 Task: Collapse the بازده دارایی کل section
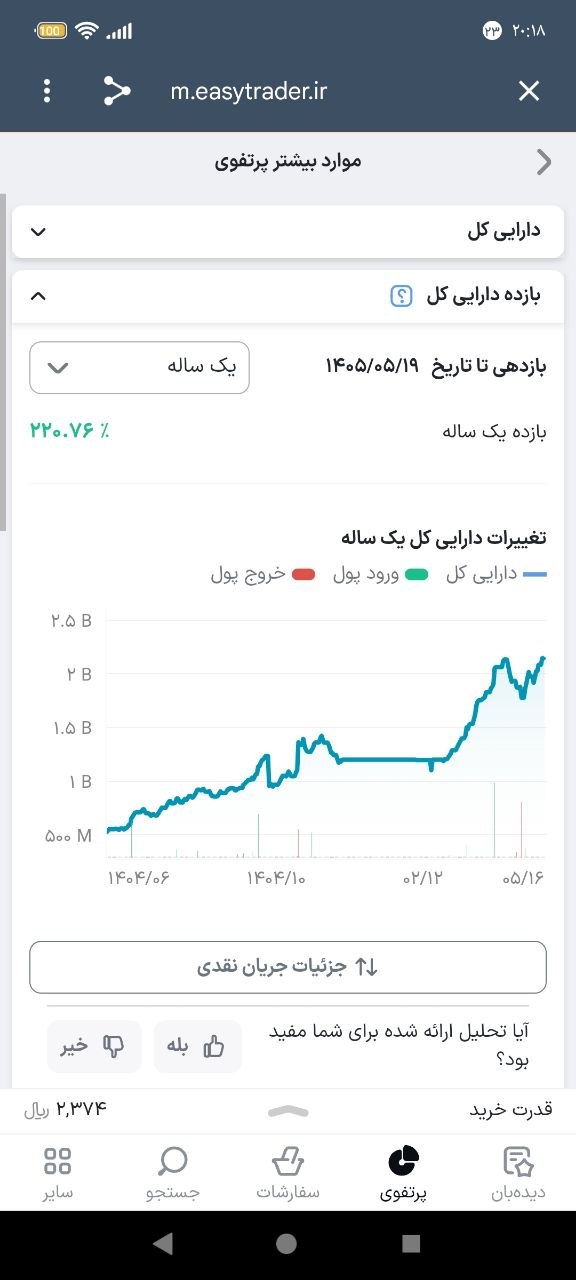38,296
